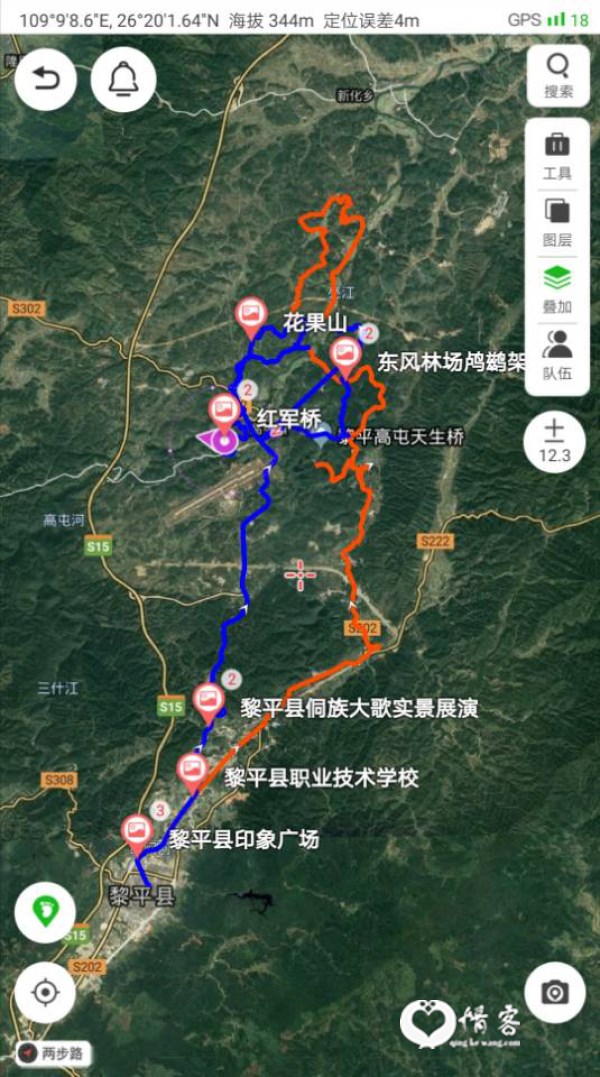The width and height of the screenshot is (600, 1077).
Task: Open the 东风林场鸬鹚架 photo marker
Action: pyautogui.click(x=345, y=355)
